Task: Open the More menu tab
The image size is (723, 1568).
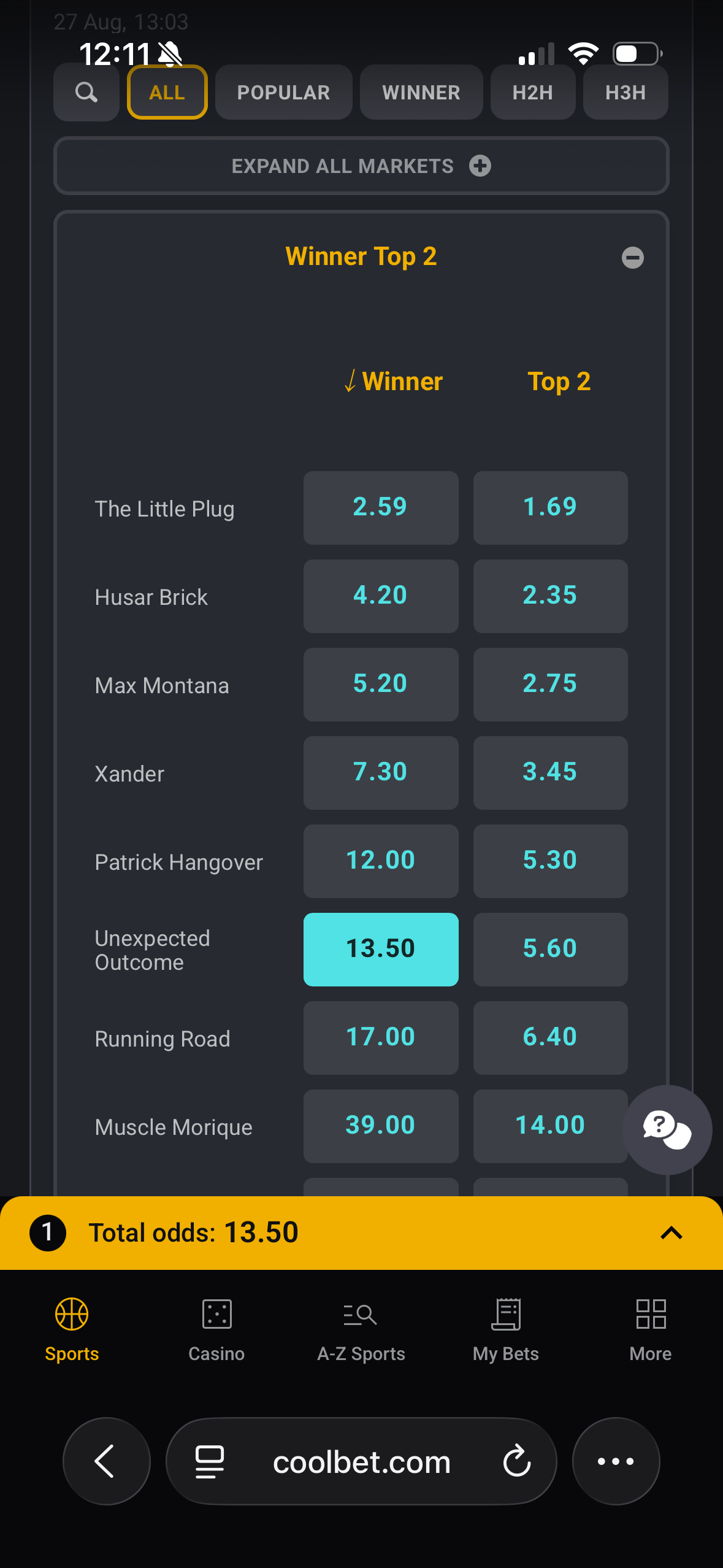Action: pos(651,1330)
